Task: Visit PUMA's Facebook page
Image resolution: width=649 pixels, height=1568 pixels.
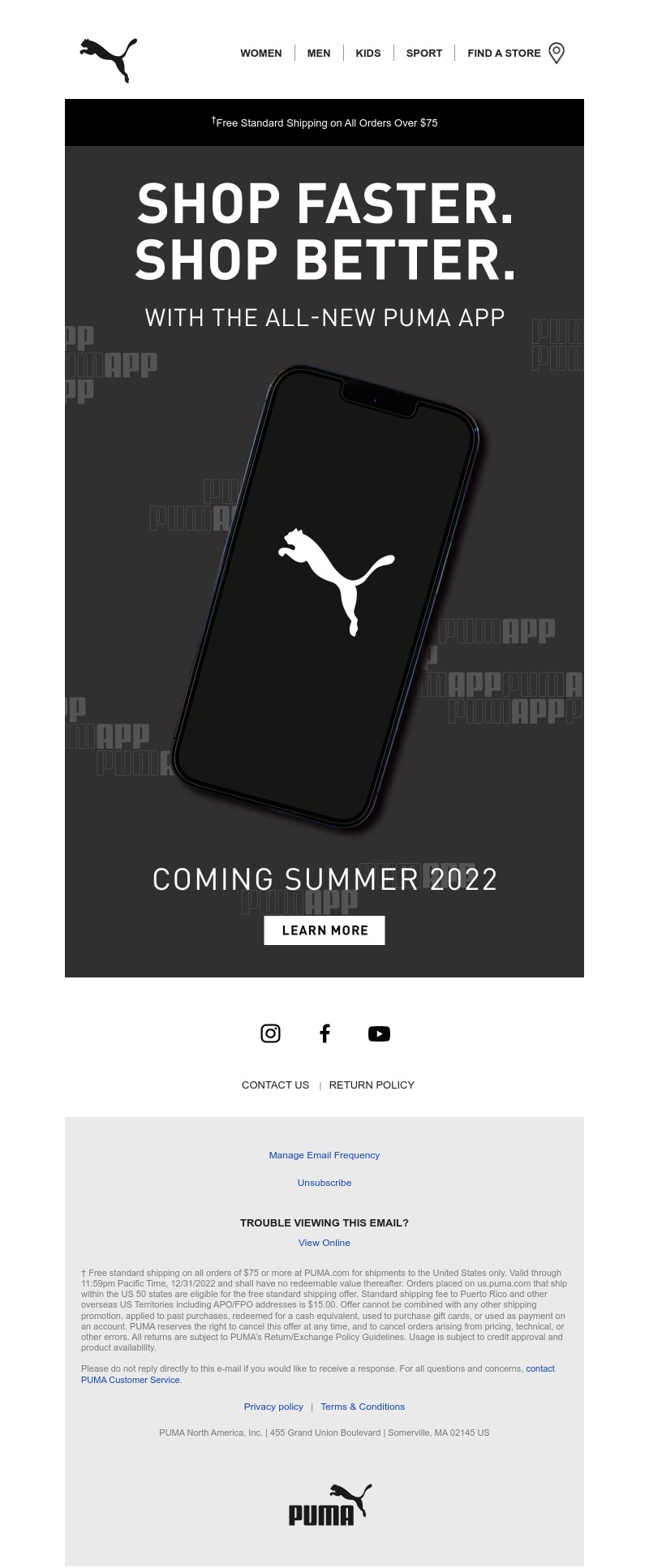Action: pyautogui.click(x=324, y=1033)
